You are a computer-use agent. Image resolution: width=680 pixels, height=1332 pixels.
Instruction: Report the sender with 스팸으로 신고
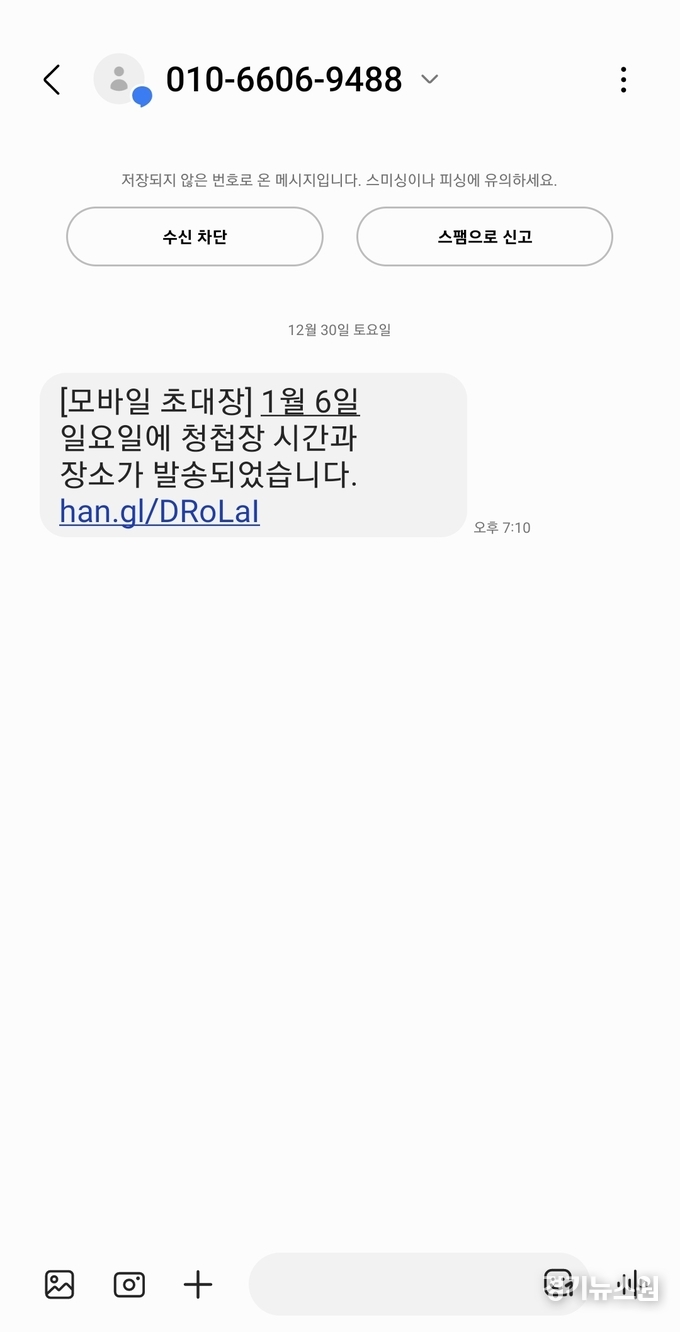click(485, 237)
